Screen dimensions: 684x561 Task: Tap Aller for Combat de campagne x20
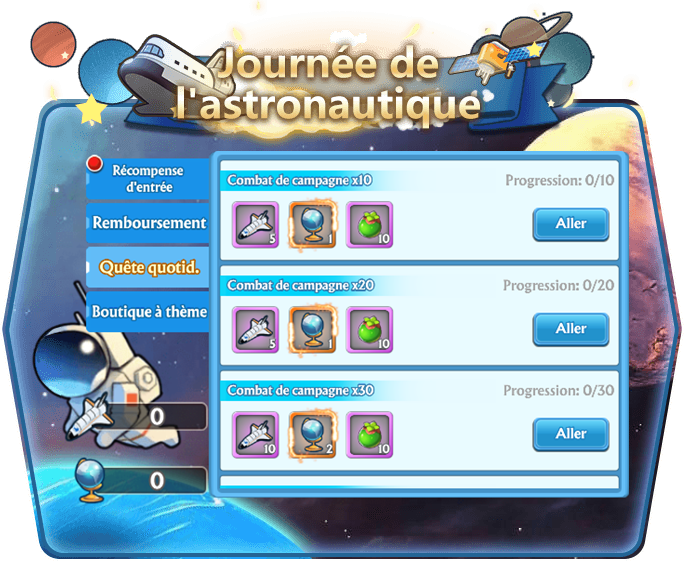click(x=571, y=329)
